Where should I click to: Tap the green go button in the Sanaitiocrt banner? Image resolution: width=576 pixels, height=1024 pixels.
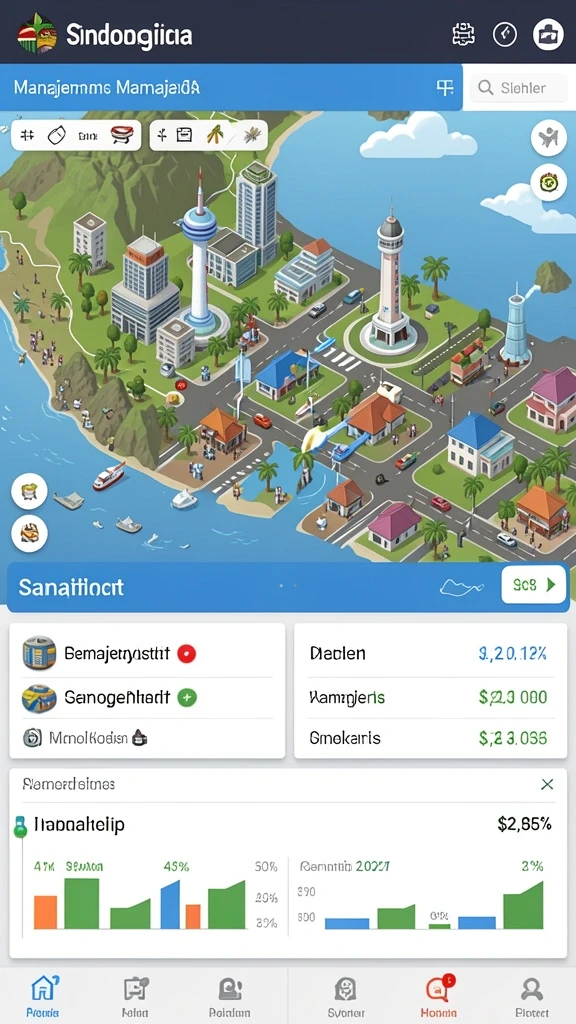click(x=533, y=585)
